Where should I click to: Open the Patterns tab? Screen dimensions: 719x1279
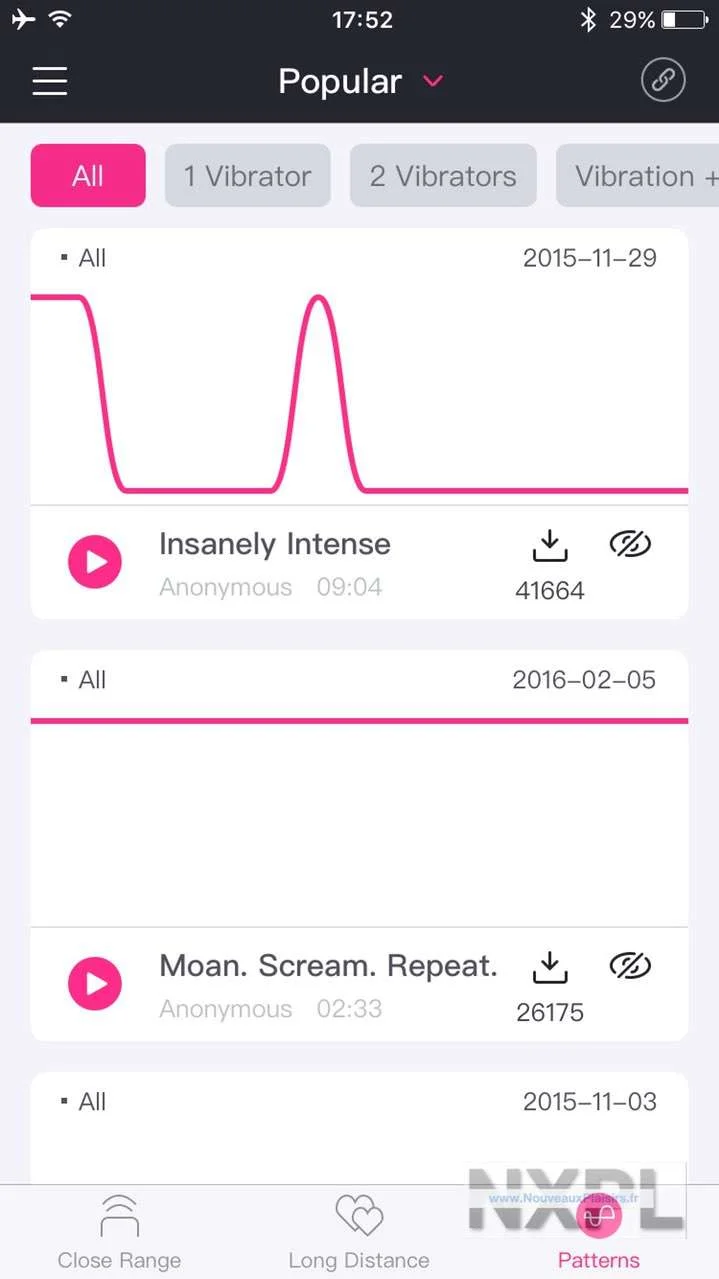click(x=598, y=1232)
